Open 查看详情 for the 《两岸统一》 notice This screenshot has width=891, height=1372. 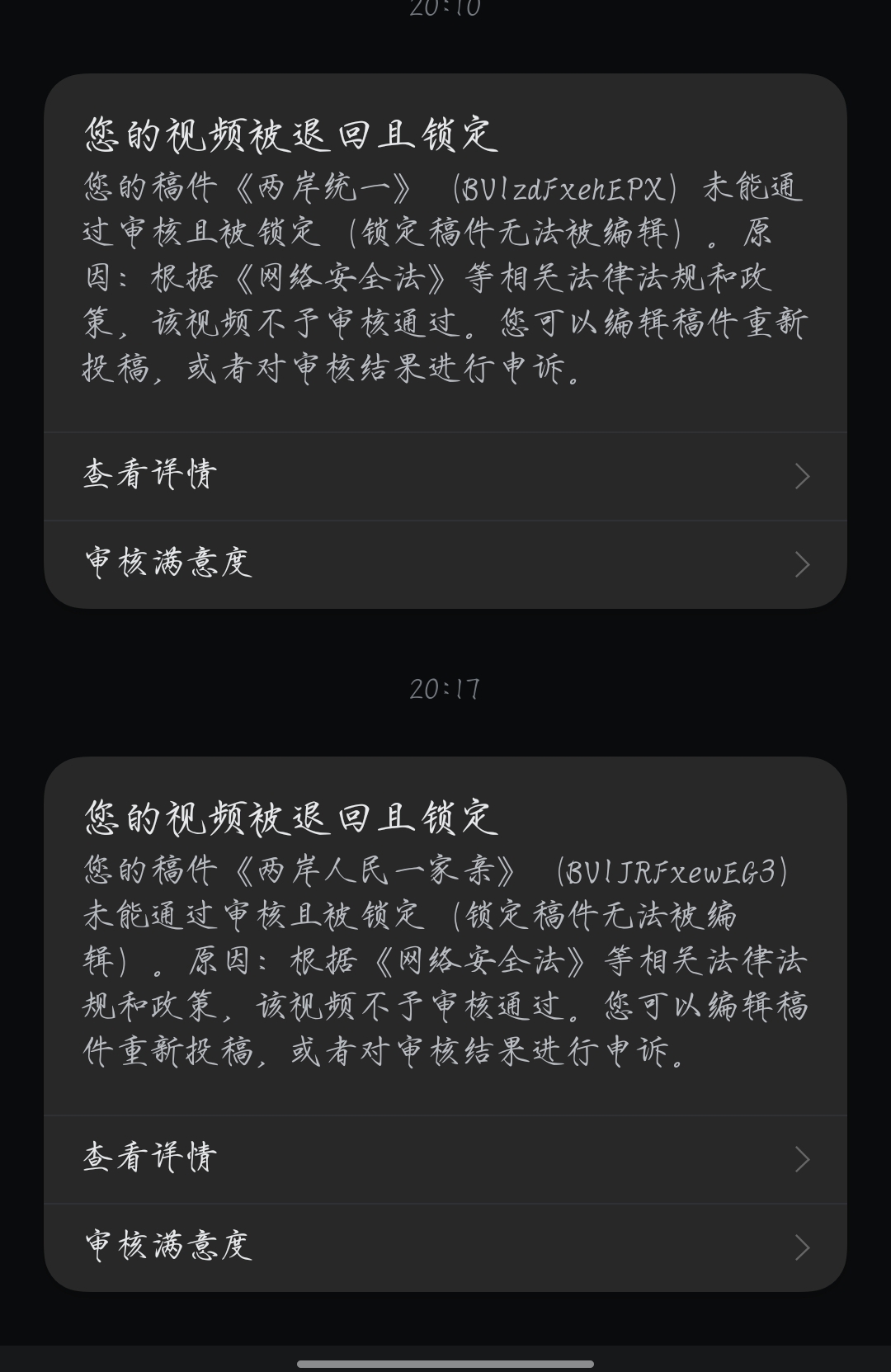(x=445, y=476)
